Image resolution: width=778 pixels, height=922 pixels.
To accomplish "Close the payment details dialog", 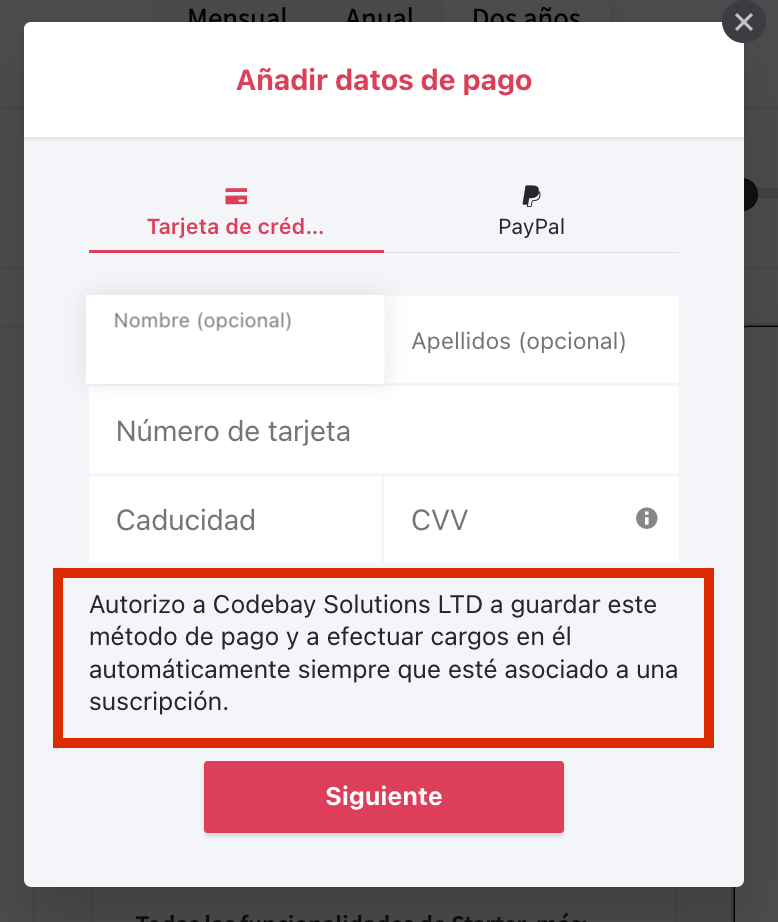I will [743, 22].
